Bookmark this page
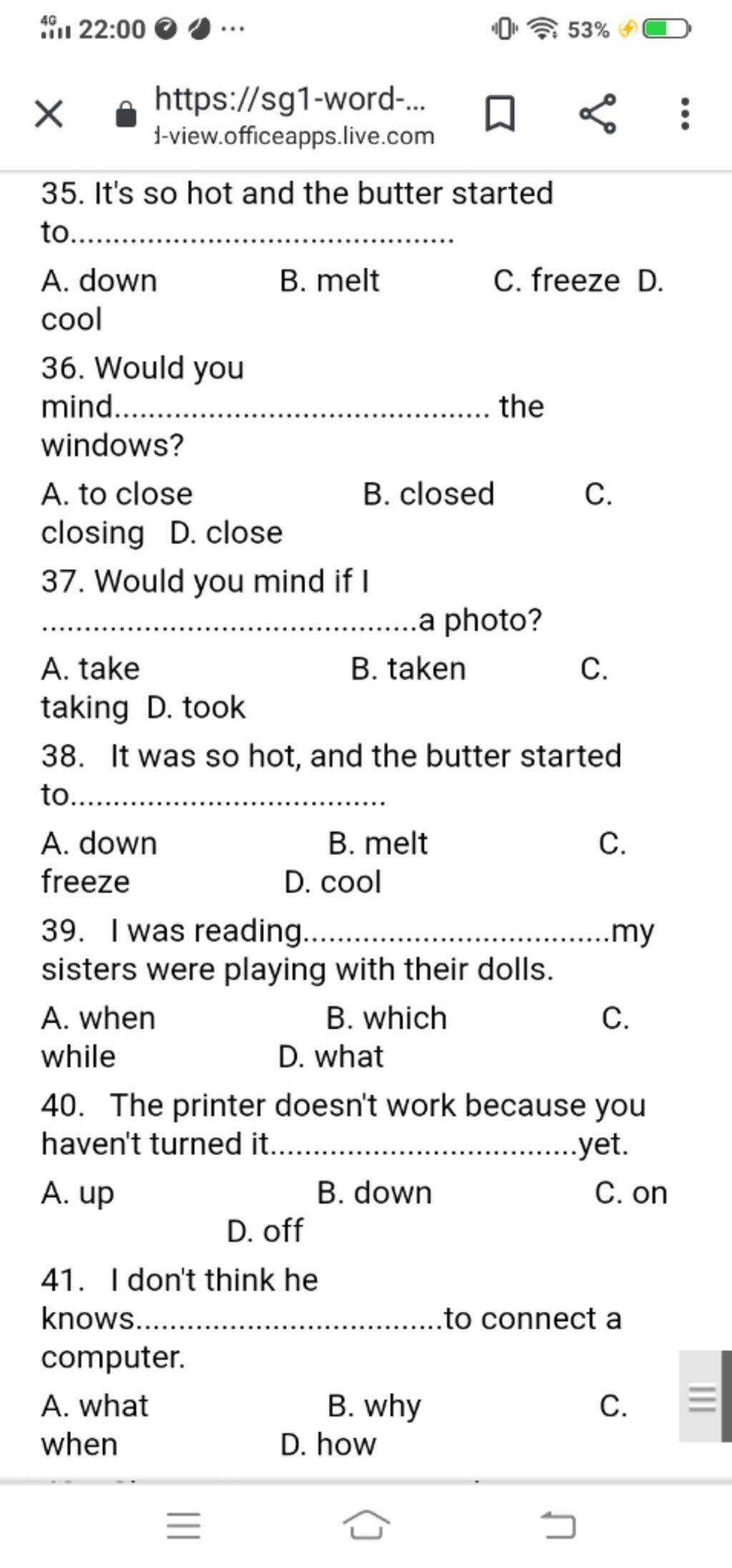The height and width of the screenshot is (1568, 732). [500, 114]
